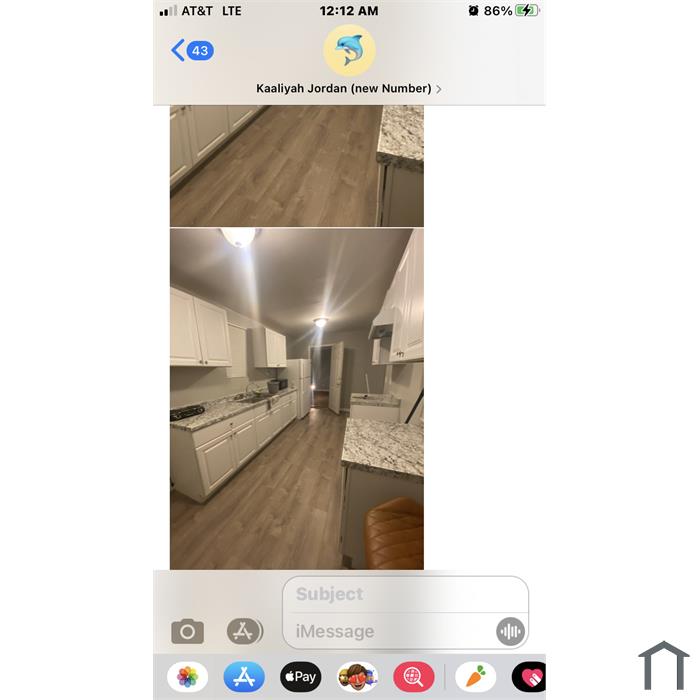Open Apple Pay in the app drawer

pyautogui.click(x=301, y=677)
